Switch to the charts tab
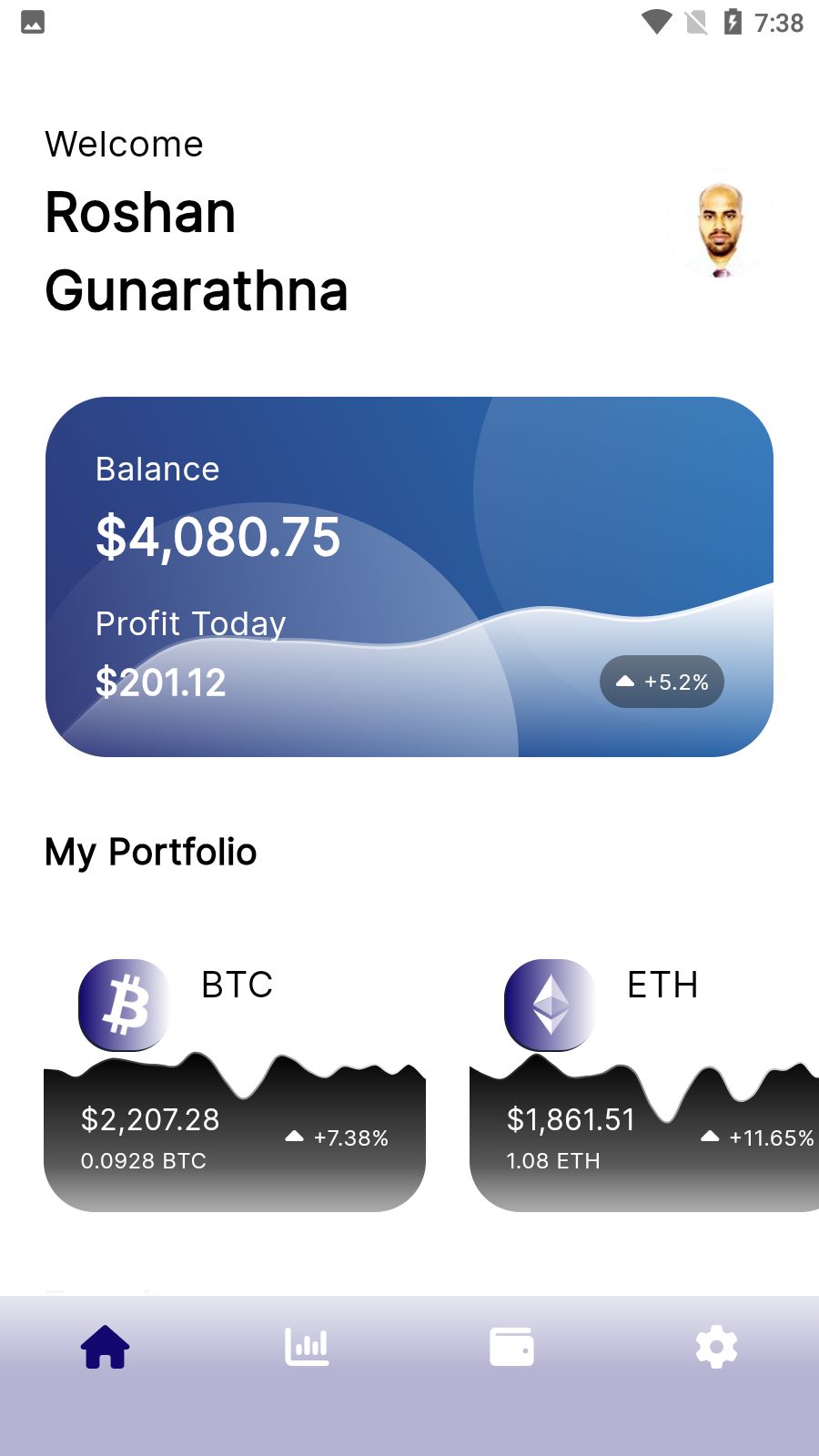Screen dimensions: 819x1456 [307, 1347]
